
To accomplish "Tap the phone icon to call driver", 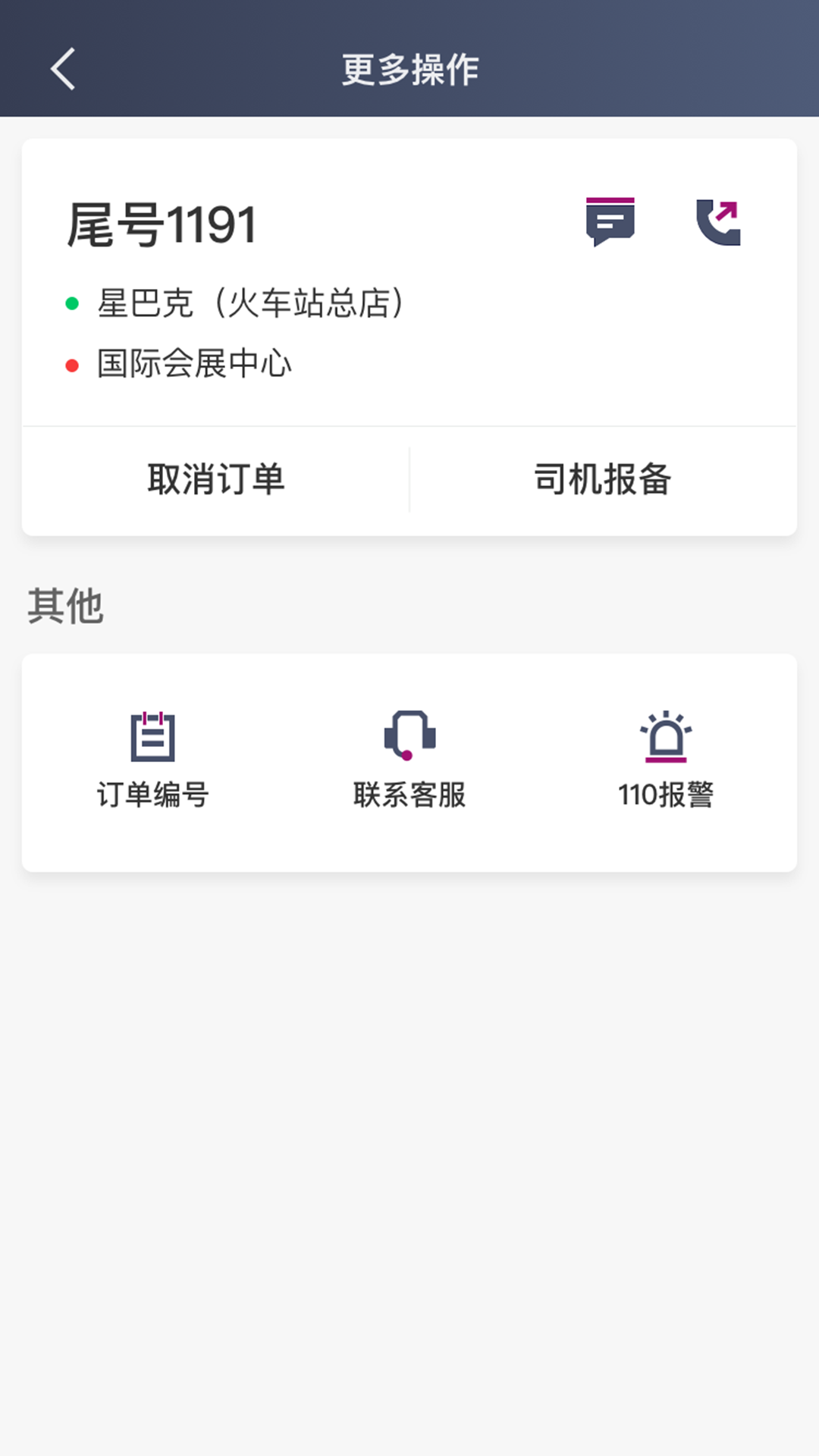I will [x=719, y=221].
